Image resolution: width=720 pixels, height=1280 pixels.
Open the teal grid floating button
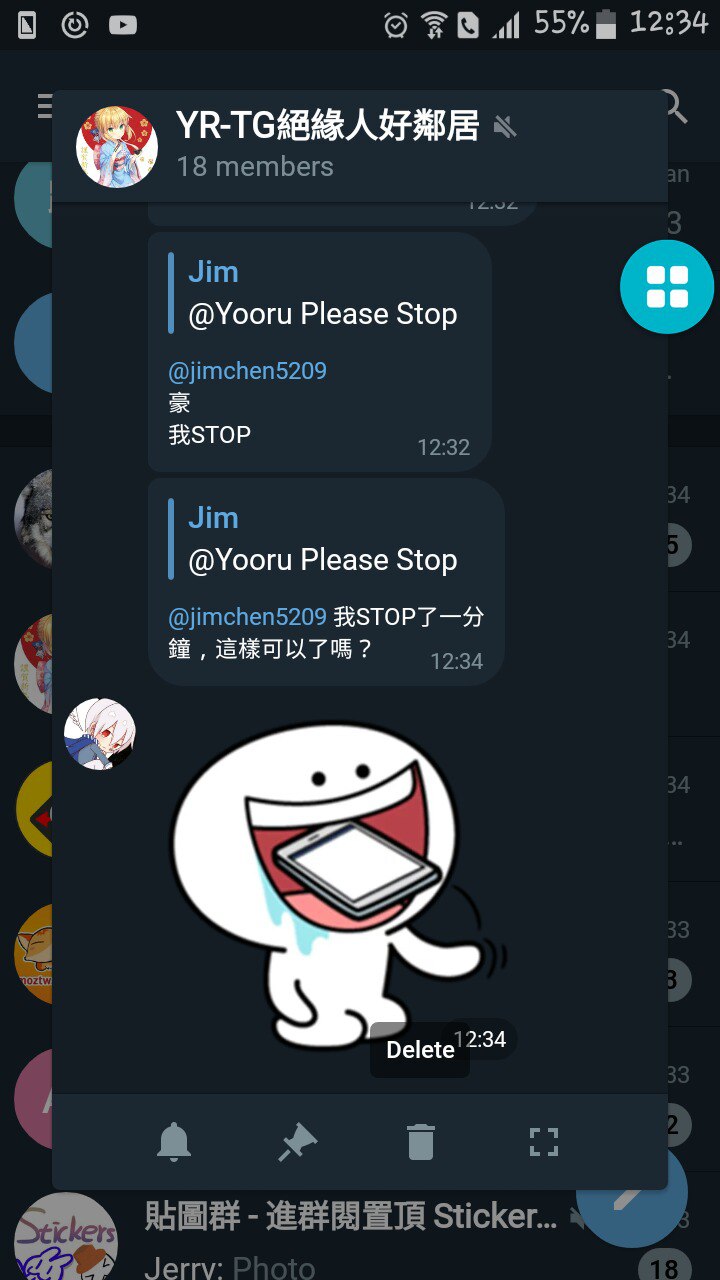point(667,287)
